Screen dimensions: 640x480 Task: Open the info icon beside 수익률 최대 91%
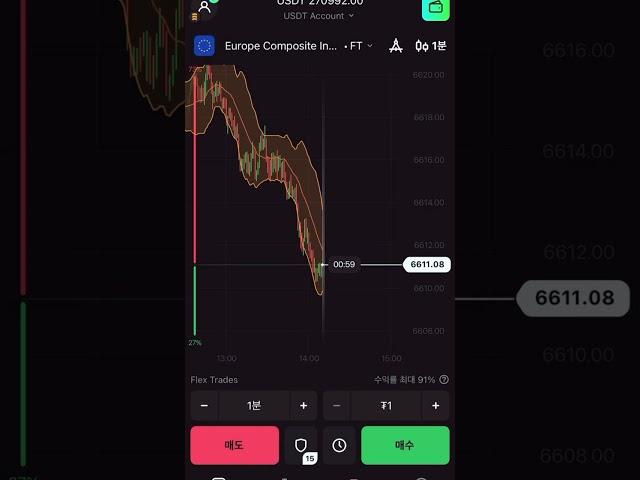(x=444, y=380)
